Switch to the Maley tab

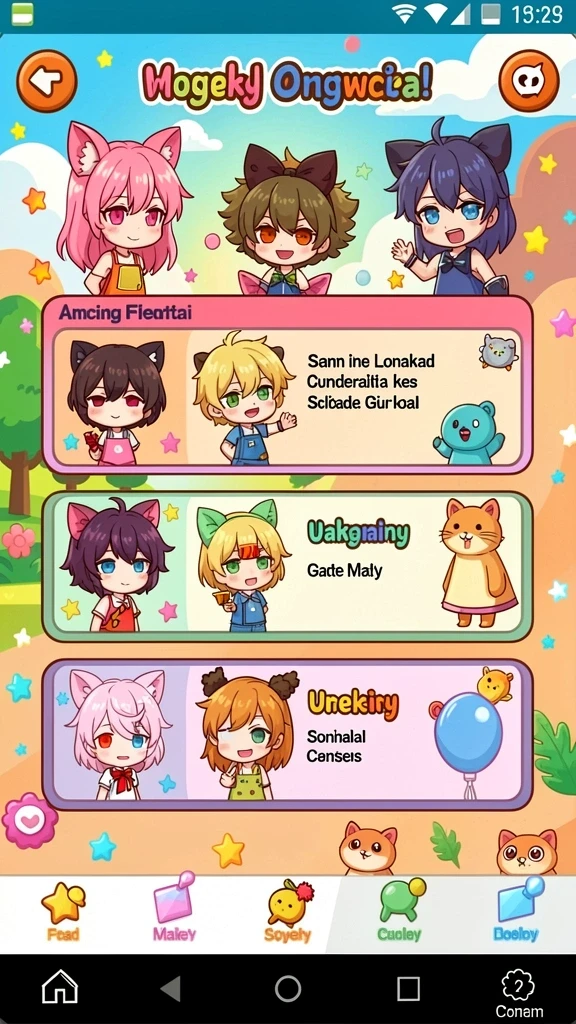(174, 913)
